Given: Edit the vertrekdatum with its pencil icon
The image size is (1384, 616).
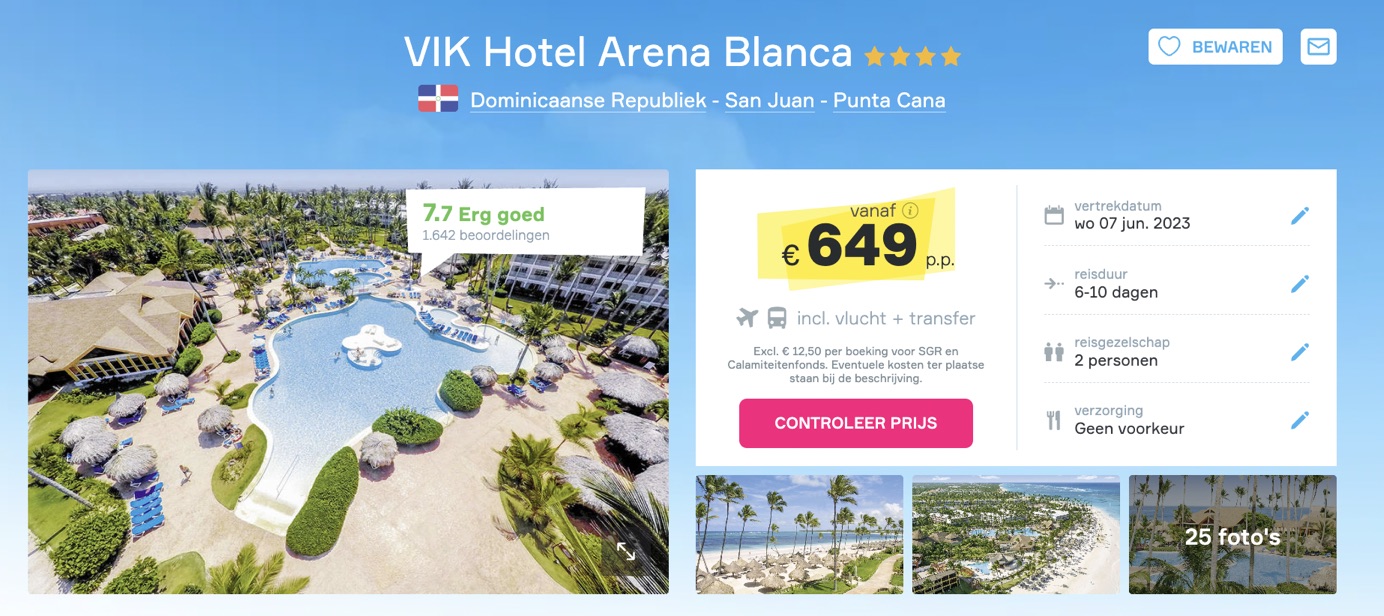Looking at the screenshot, I should (1299, 215).
